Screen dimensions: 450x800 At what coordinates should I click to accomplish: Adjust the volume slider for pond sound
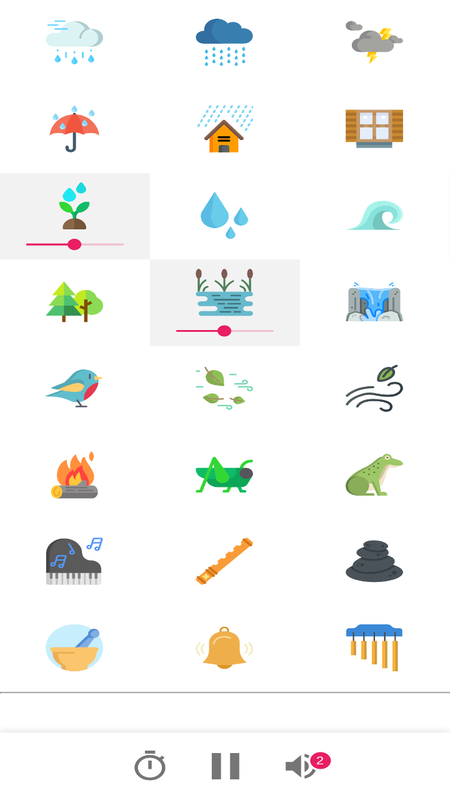(225, 331)
